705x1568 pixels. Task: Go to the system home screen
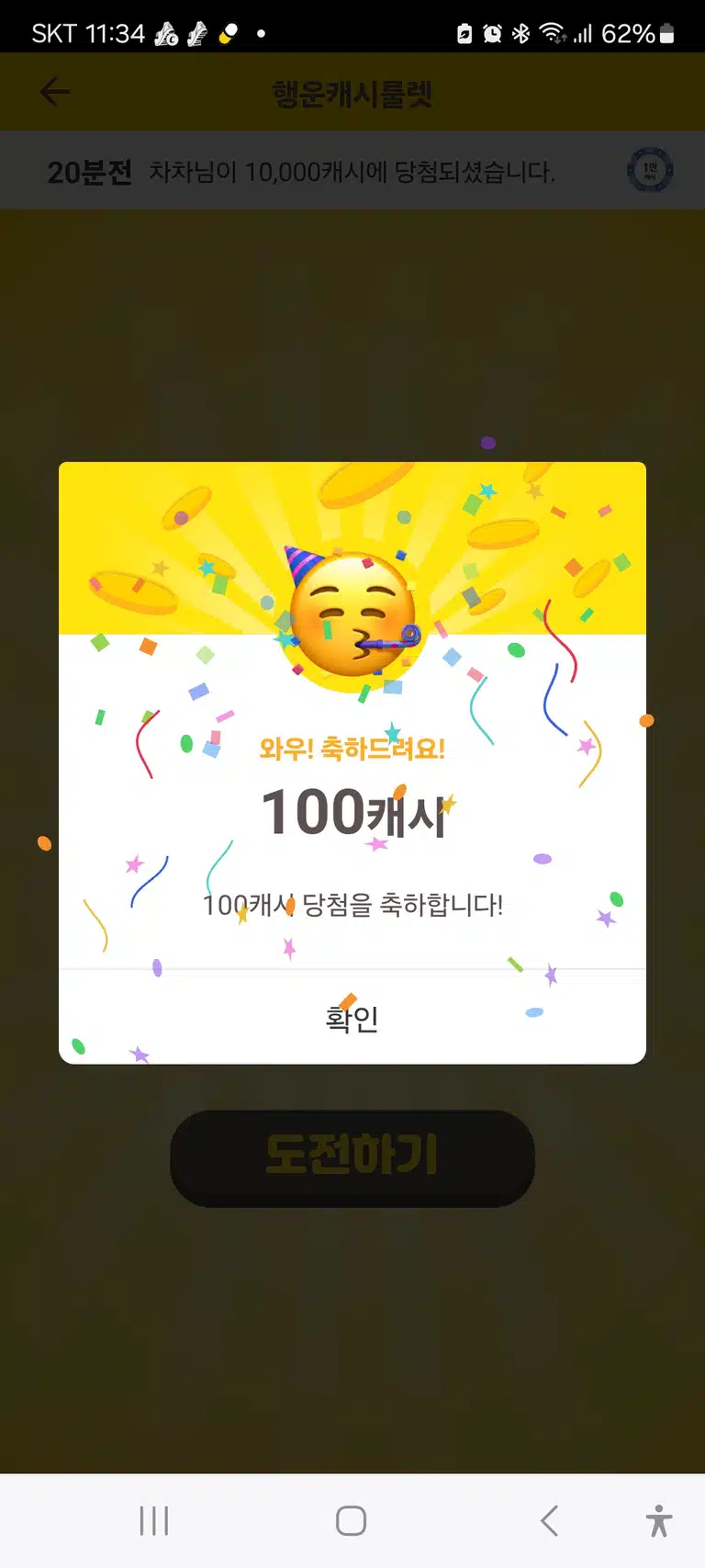(x=352, y=1521)
